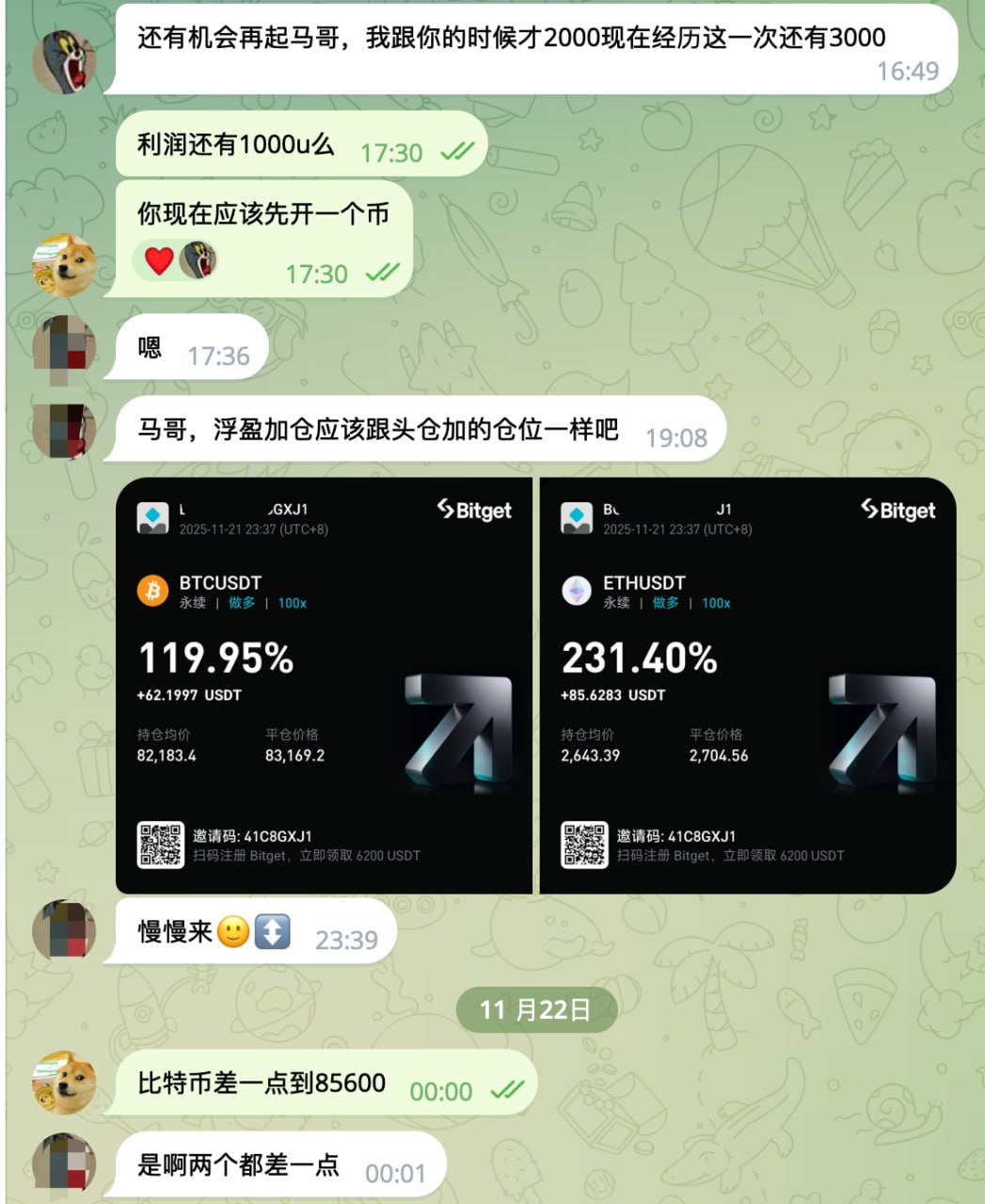Screen dimensions: 985x1204
Task: Open the Tom cat avatar at 16:49 message
Action: click(65, 62)
